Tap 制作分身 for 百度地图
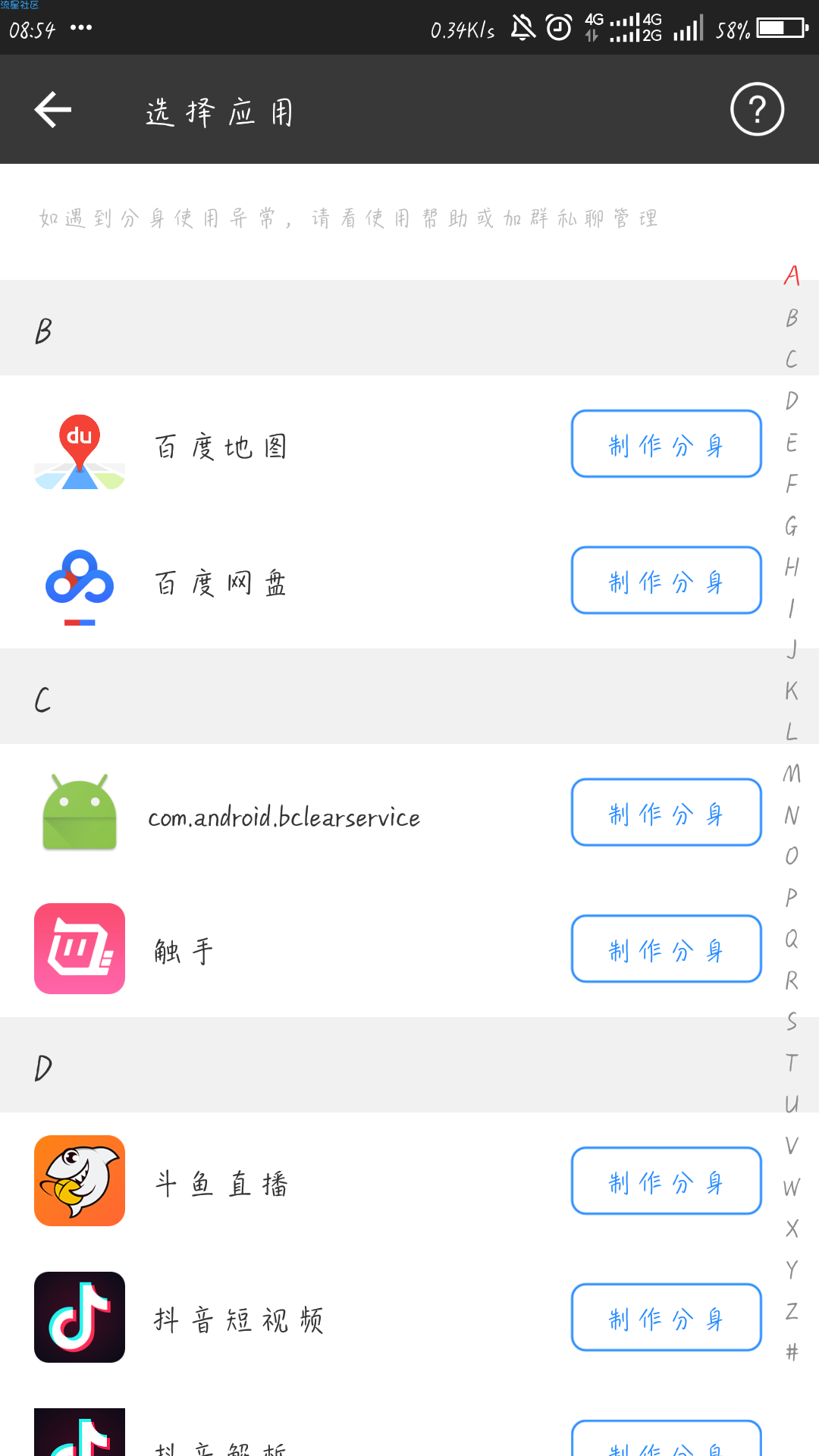Image resolution: width=819 pixels, height=1456 pixels. pyautogui.click(x=666, y=444)
